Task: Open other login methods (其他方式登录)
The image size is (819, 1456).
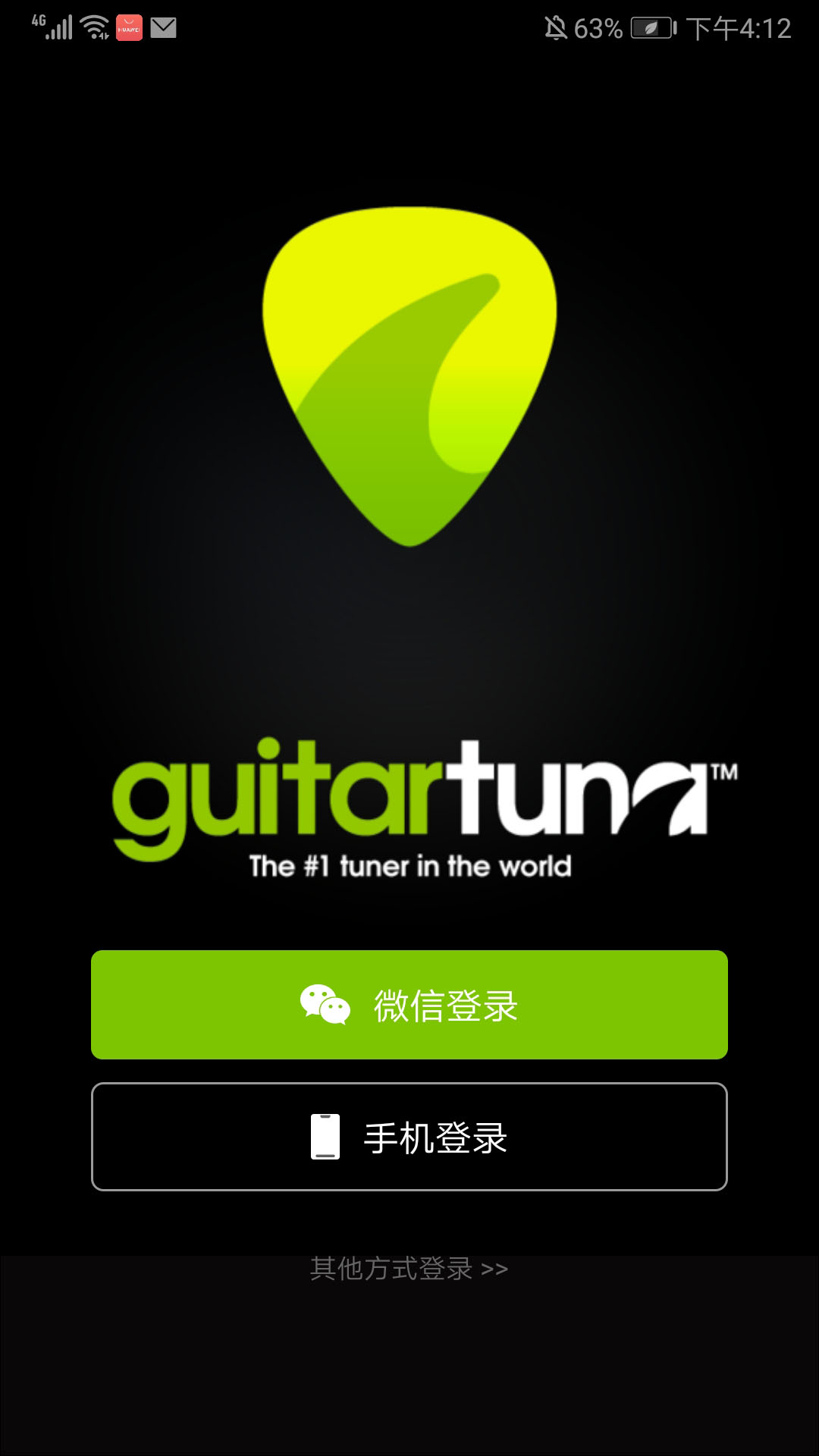Action: 409,1268
